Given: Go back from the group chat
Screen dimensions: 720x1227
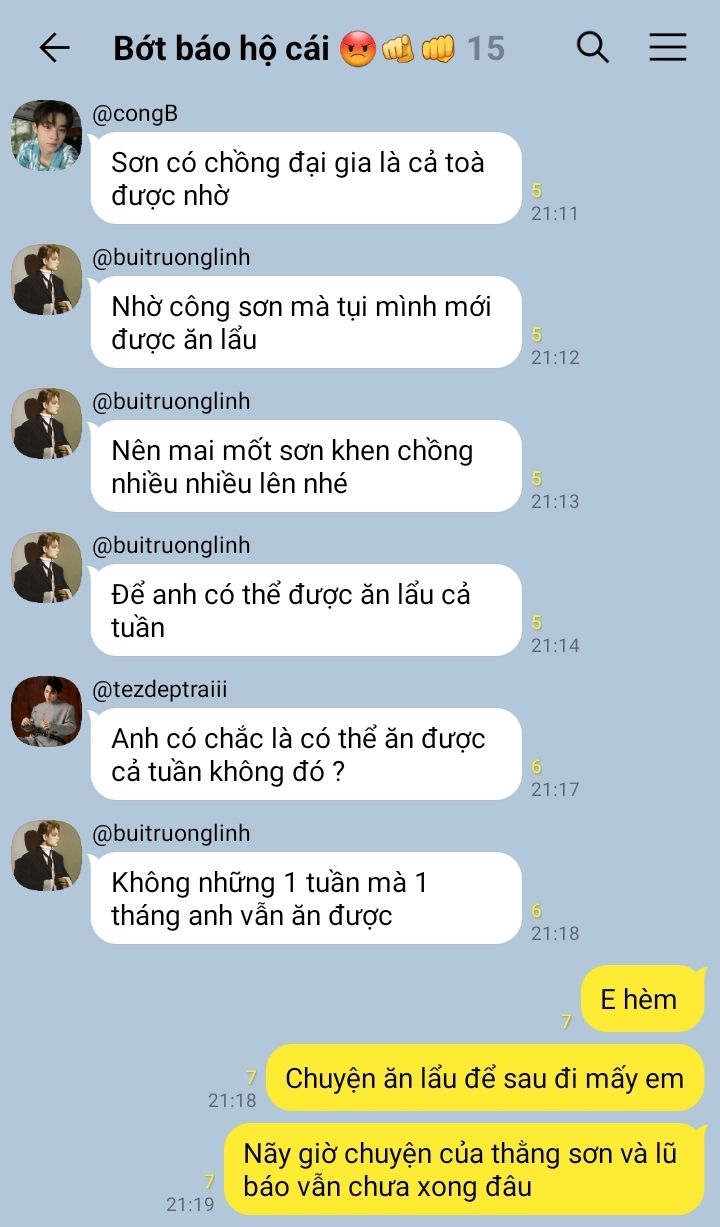Looking at the screenshot, I should point(54,47).
